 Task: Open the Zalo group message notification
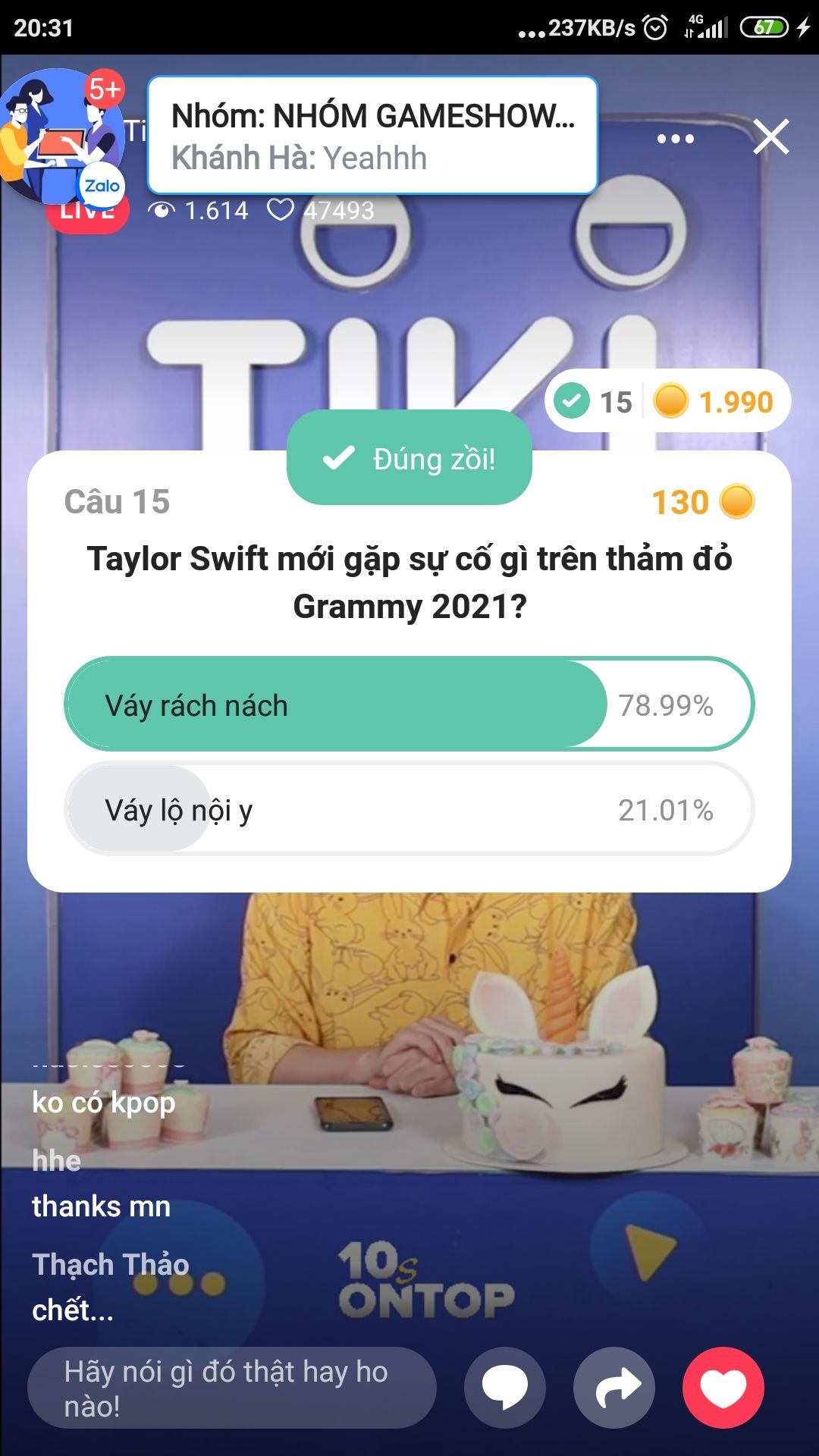(x=372, y=135)
